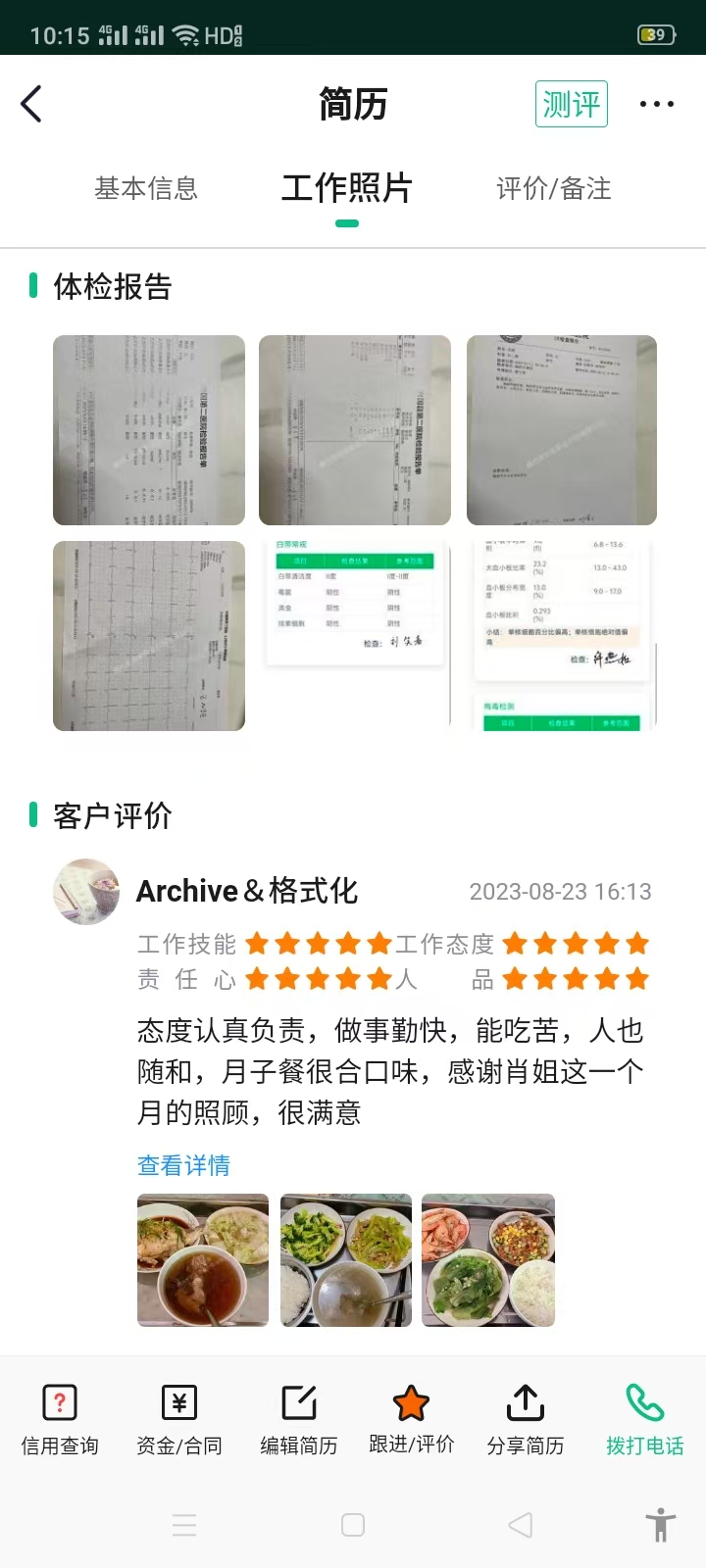
Task: Open 跟进/评价
Action: pyautogui.click(x=412, y=1419)
